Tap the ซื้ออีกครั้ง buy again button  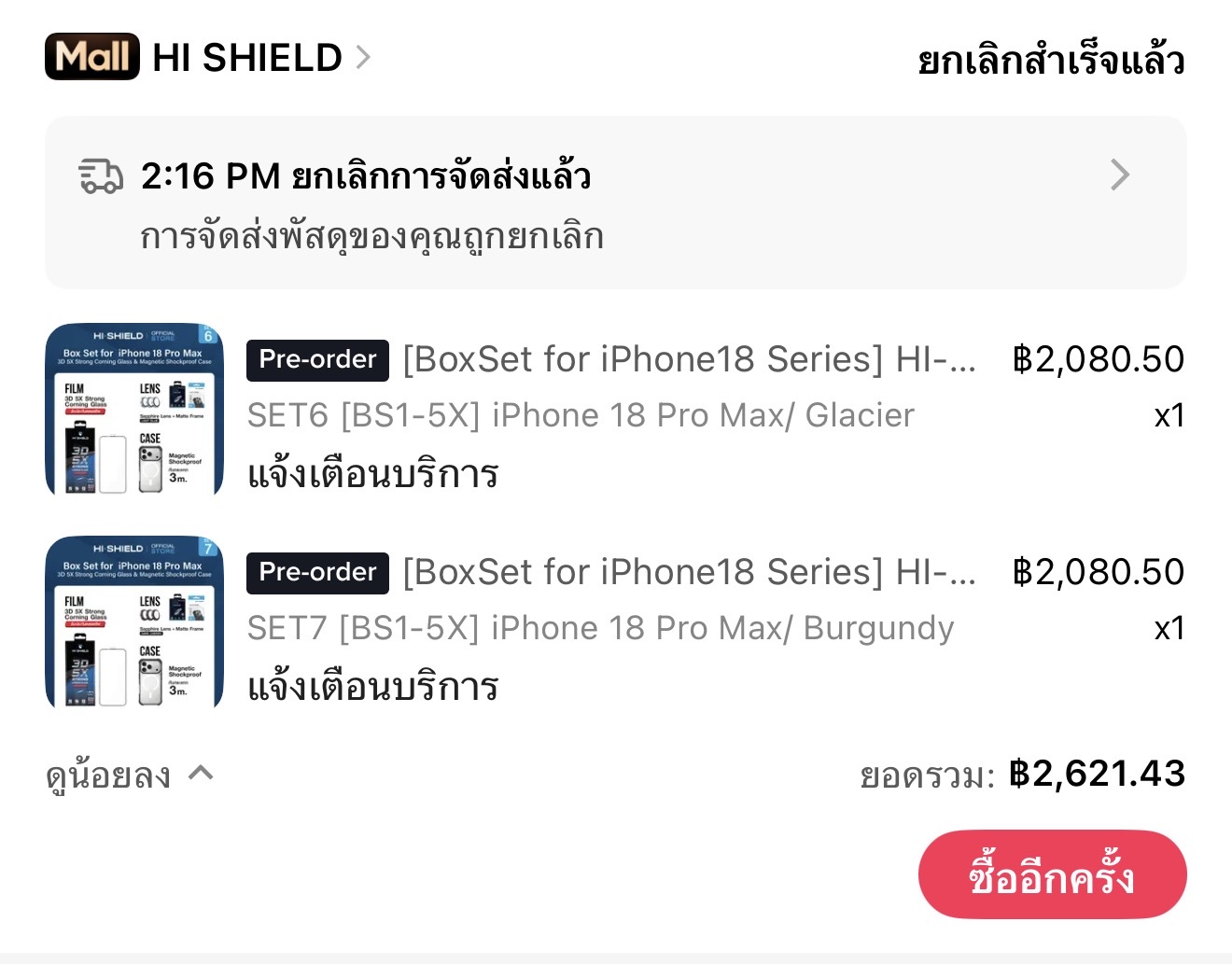click(1052, 874)
